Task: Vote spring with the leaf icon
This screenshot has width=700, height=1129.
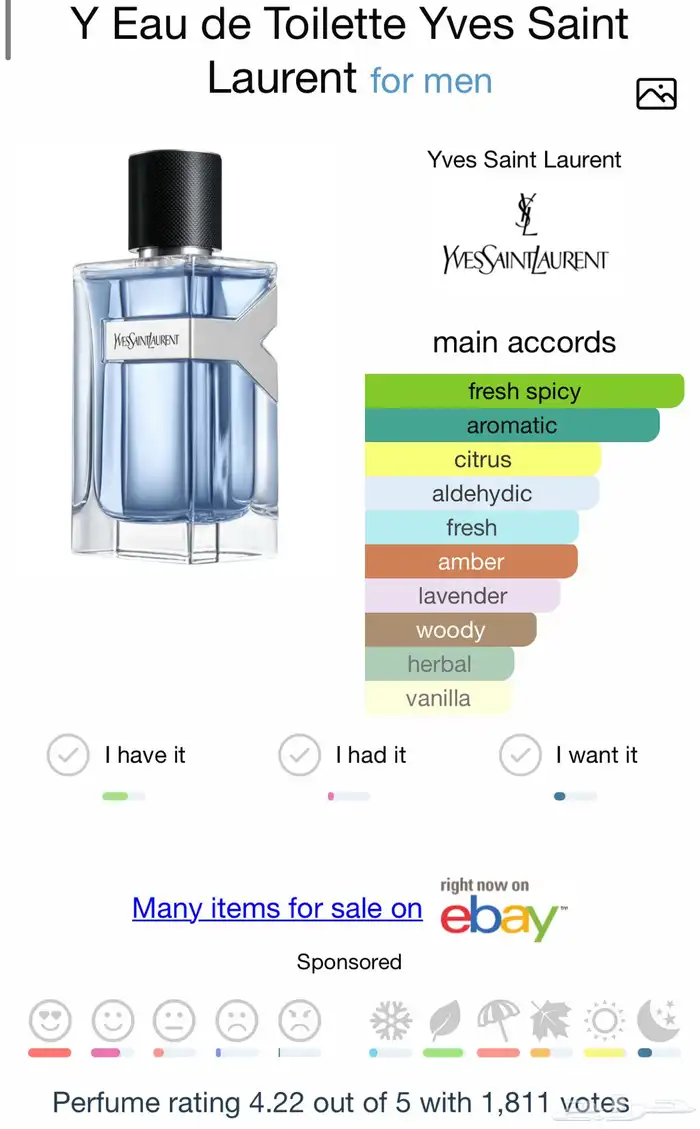Action: pyautogui.click(x=443, y=1021)
